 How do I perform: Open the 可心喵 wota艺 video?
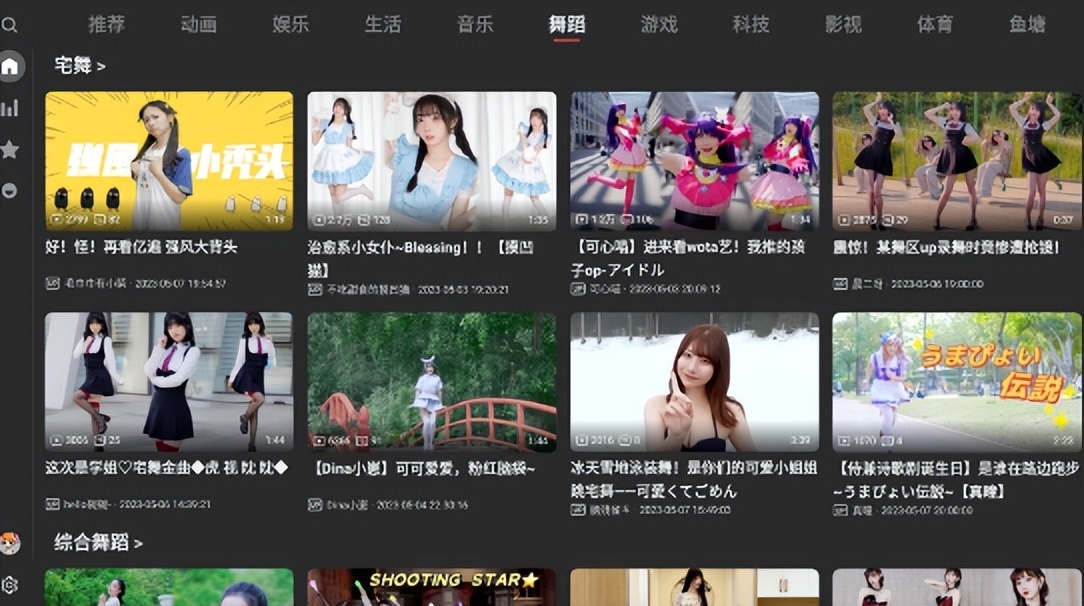[694, 161]
